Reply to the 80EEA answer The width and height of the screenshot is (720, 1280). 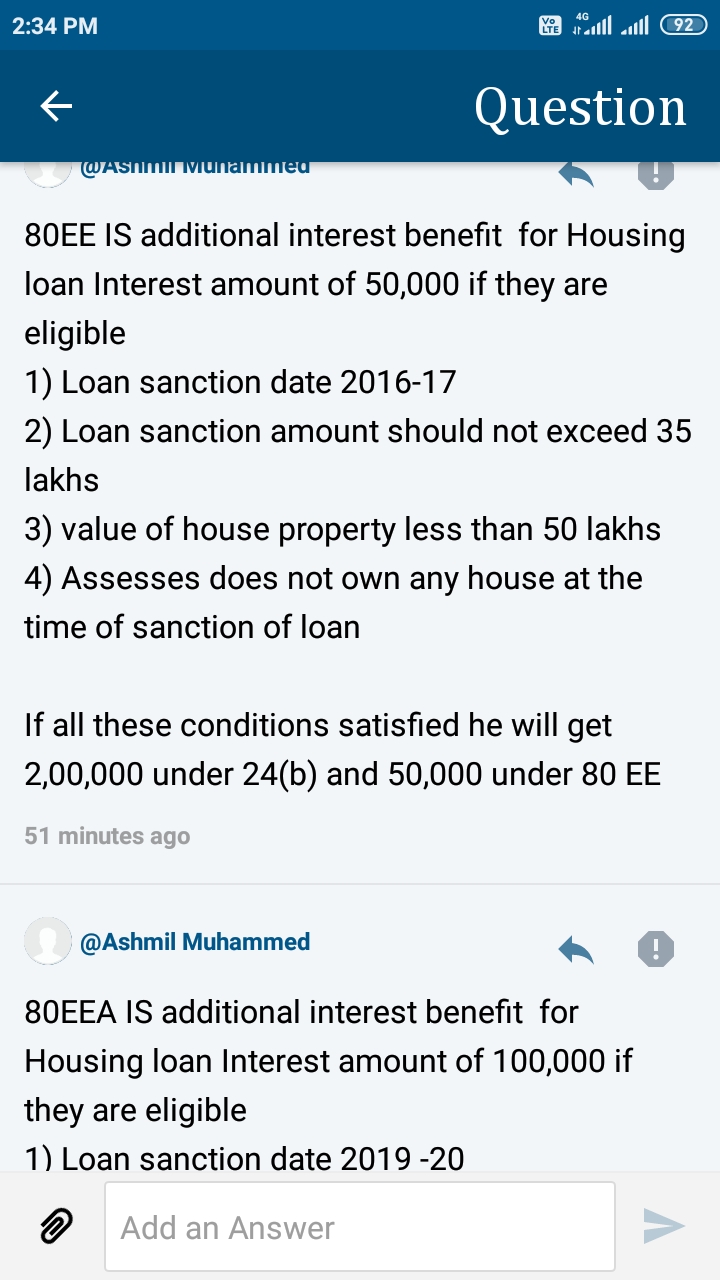coord(576,949)
